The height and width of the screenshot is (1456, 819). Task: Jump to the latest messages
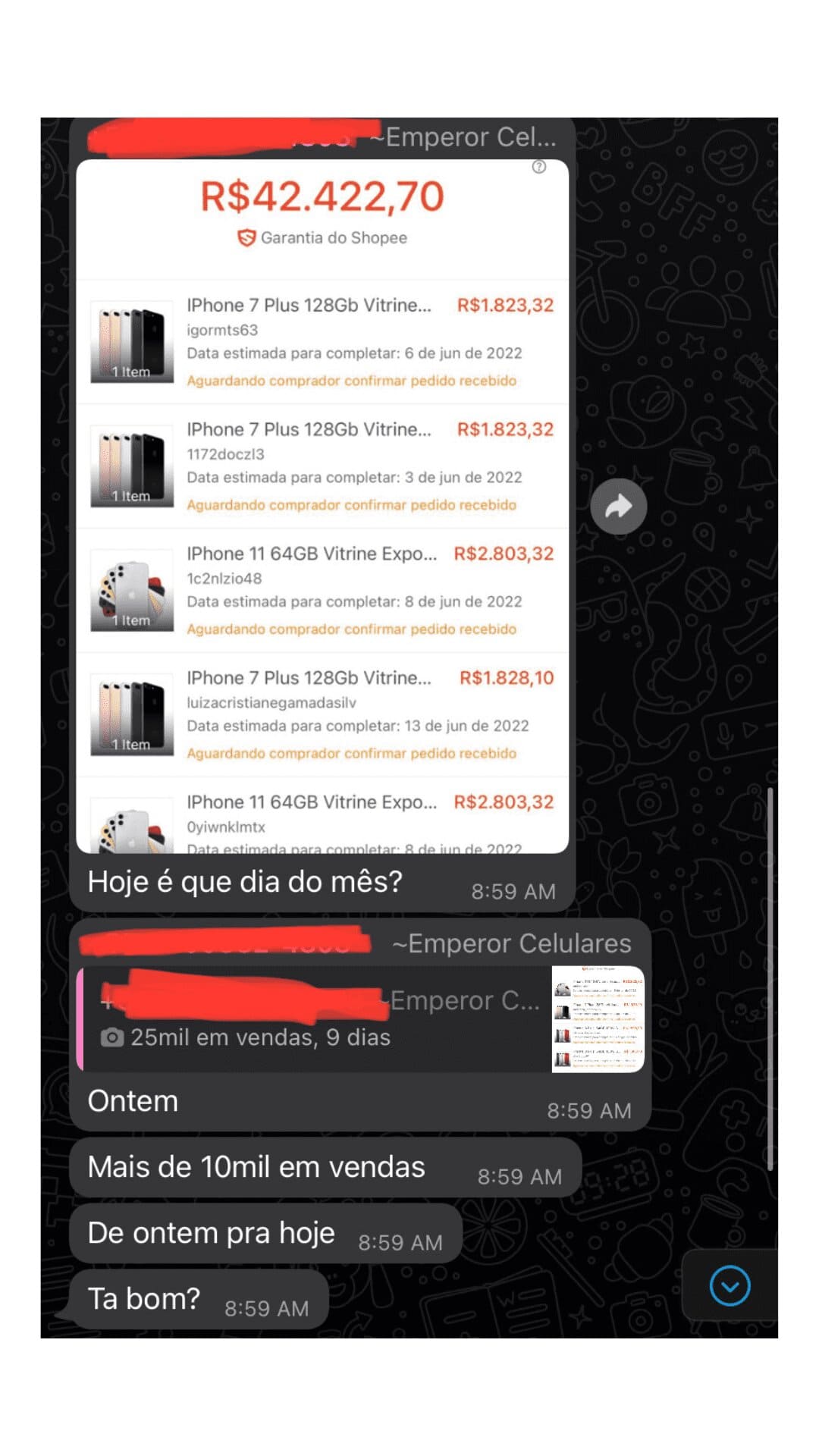click(730, 1285)
